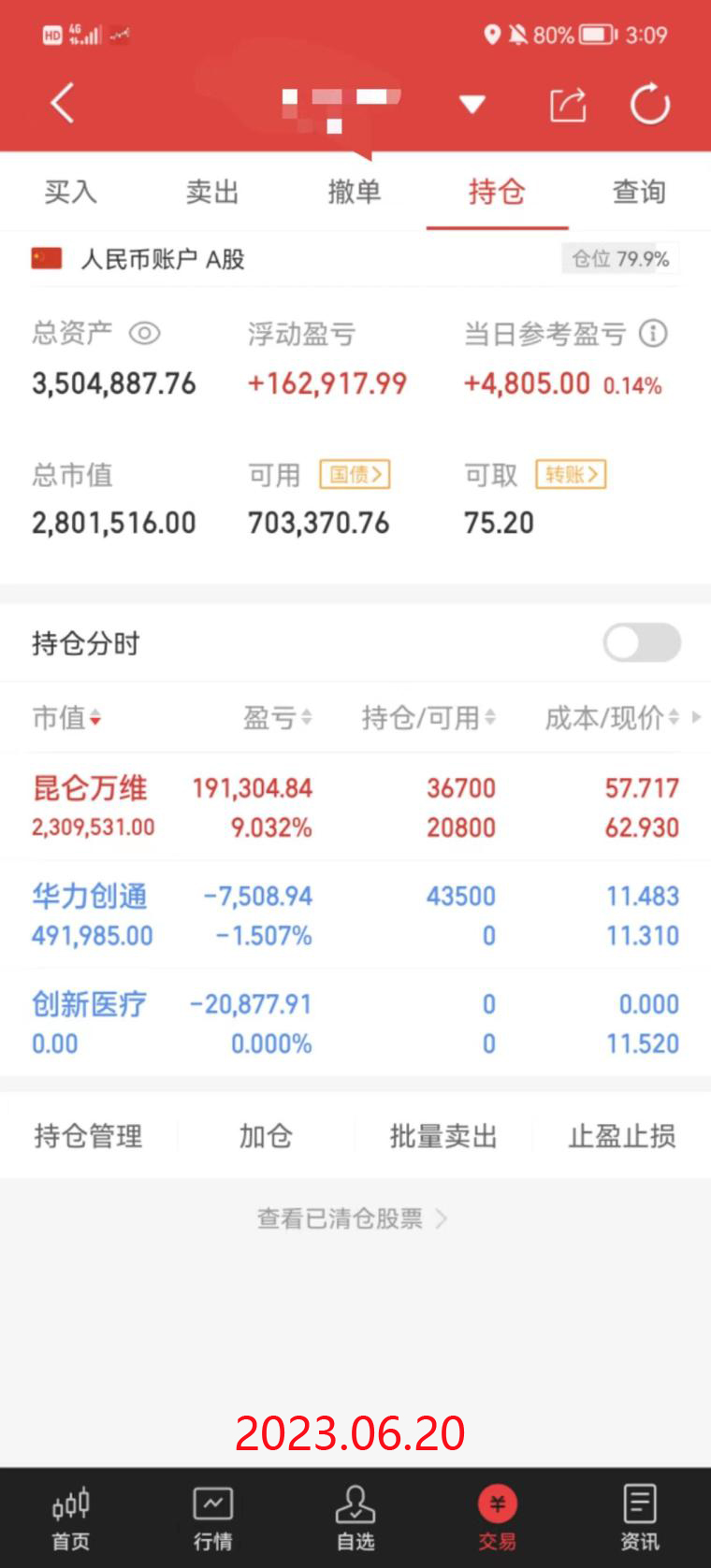Tap 批量卖出 to sell in batch
The image size is (711, 1568).
(x=443, y=1136)
